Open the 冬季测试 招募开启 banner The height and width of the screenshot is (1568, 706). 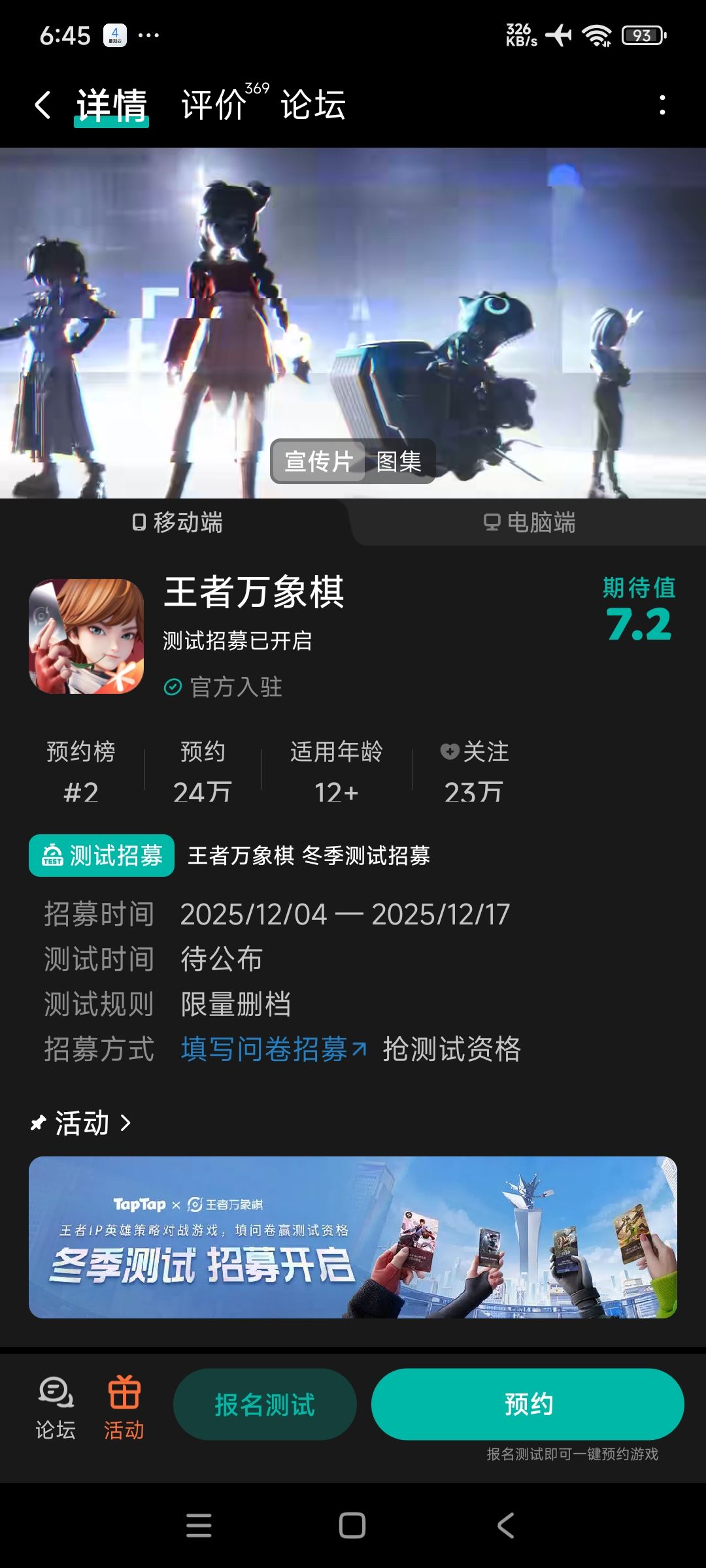coord(353,1237)
